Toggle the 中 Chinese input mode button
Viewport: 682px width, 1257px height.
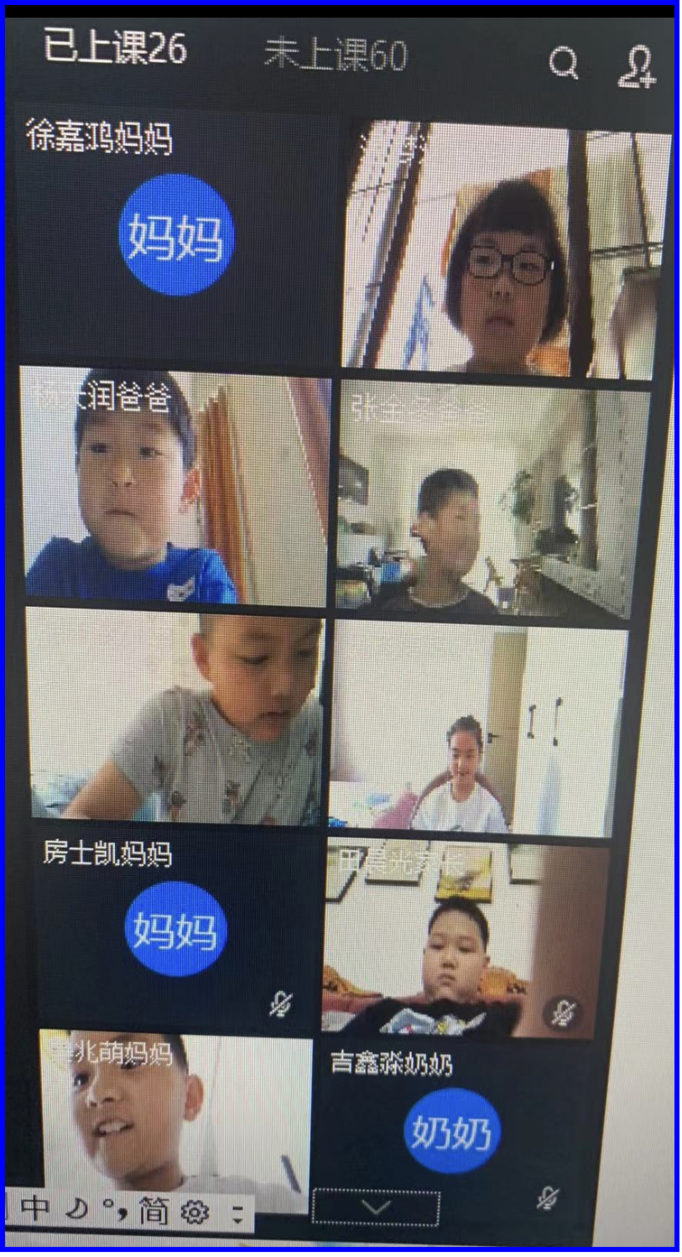(x=34, y=1210)
